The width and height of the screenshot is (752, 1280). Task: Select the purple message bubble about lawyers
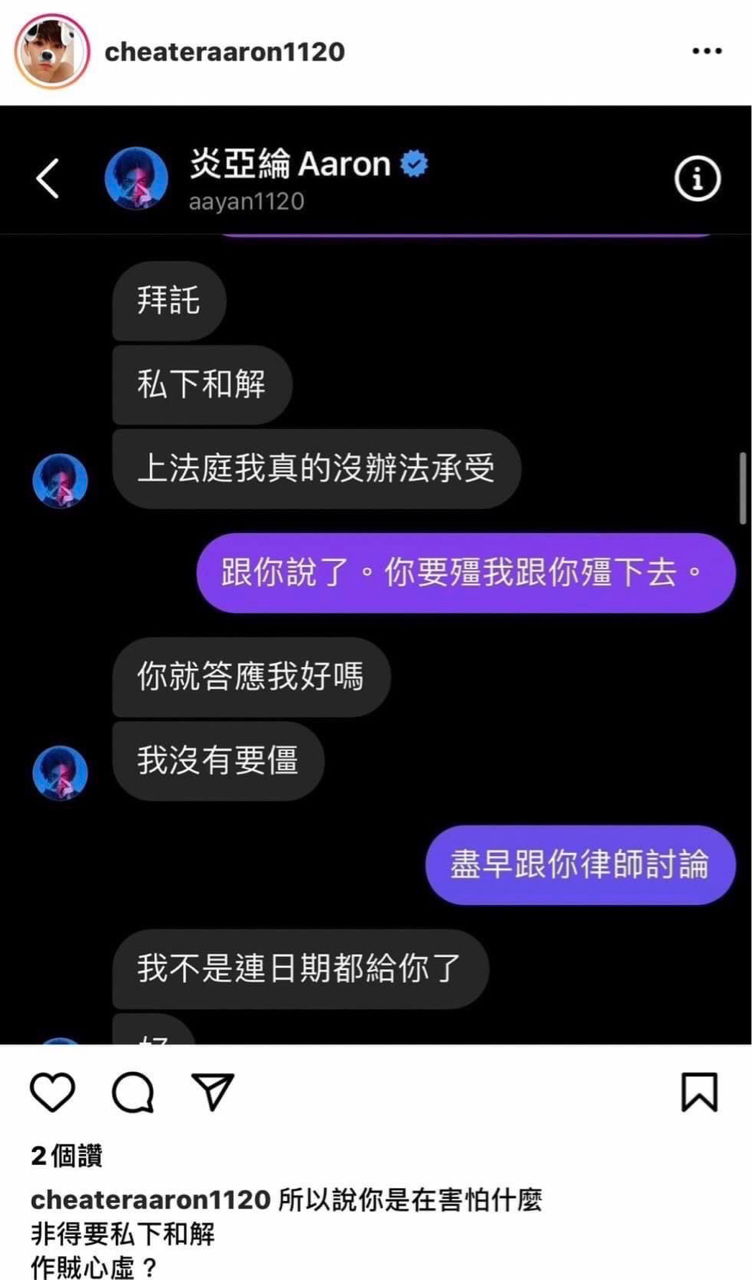[x=580, y=866]
